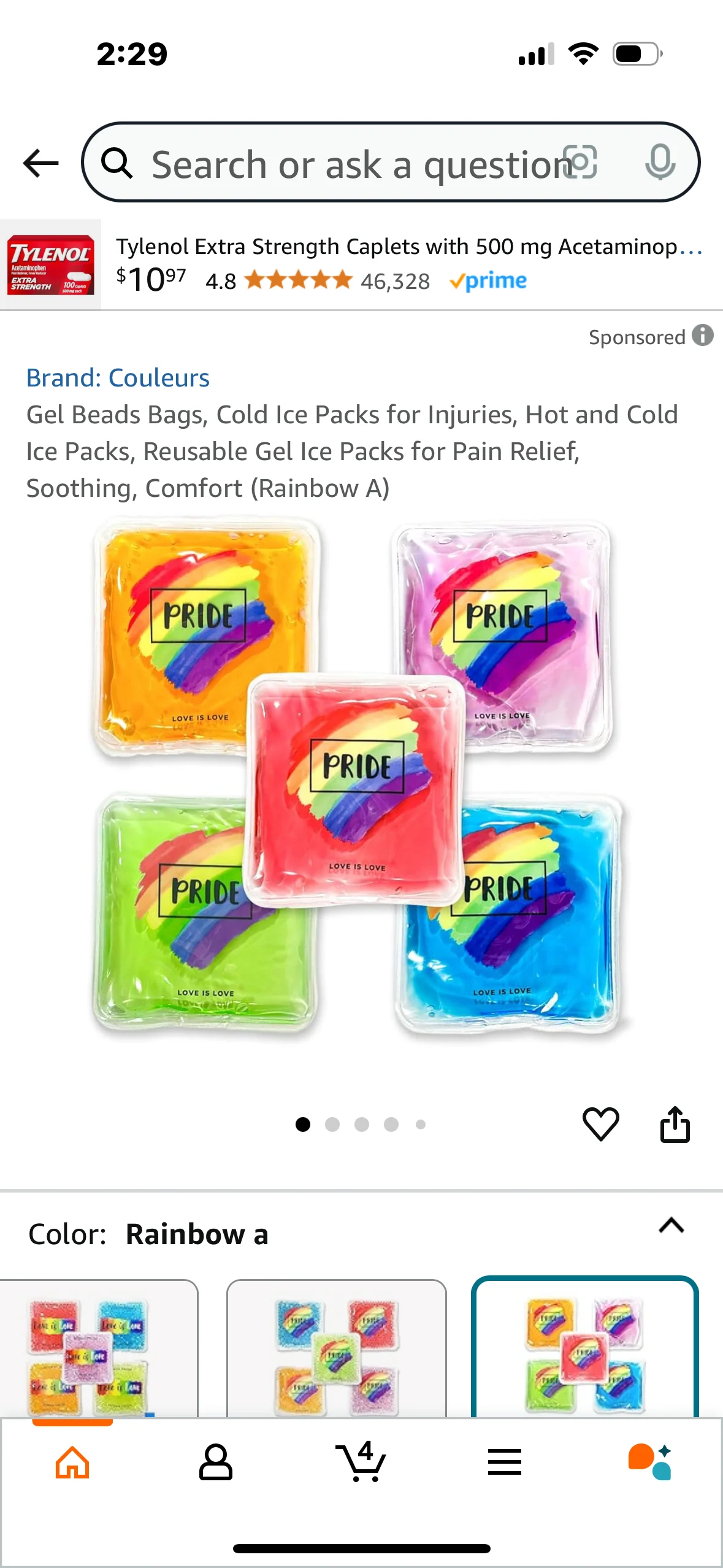
Task: Go back using the arrow
Action: (40, 163)
